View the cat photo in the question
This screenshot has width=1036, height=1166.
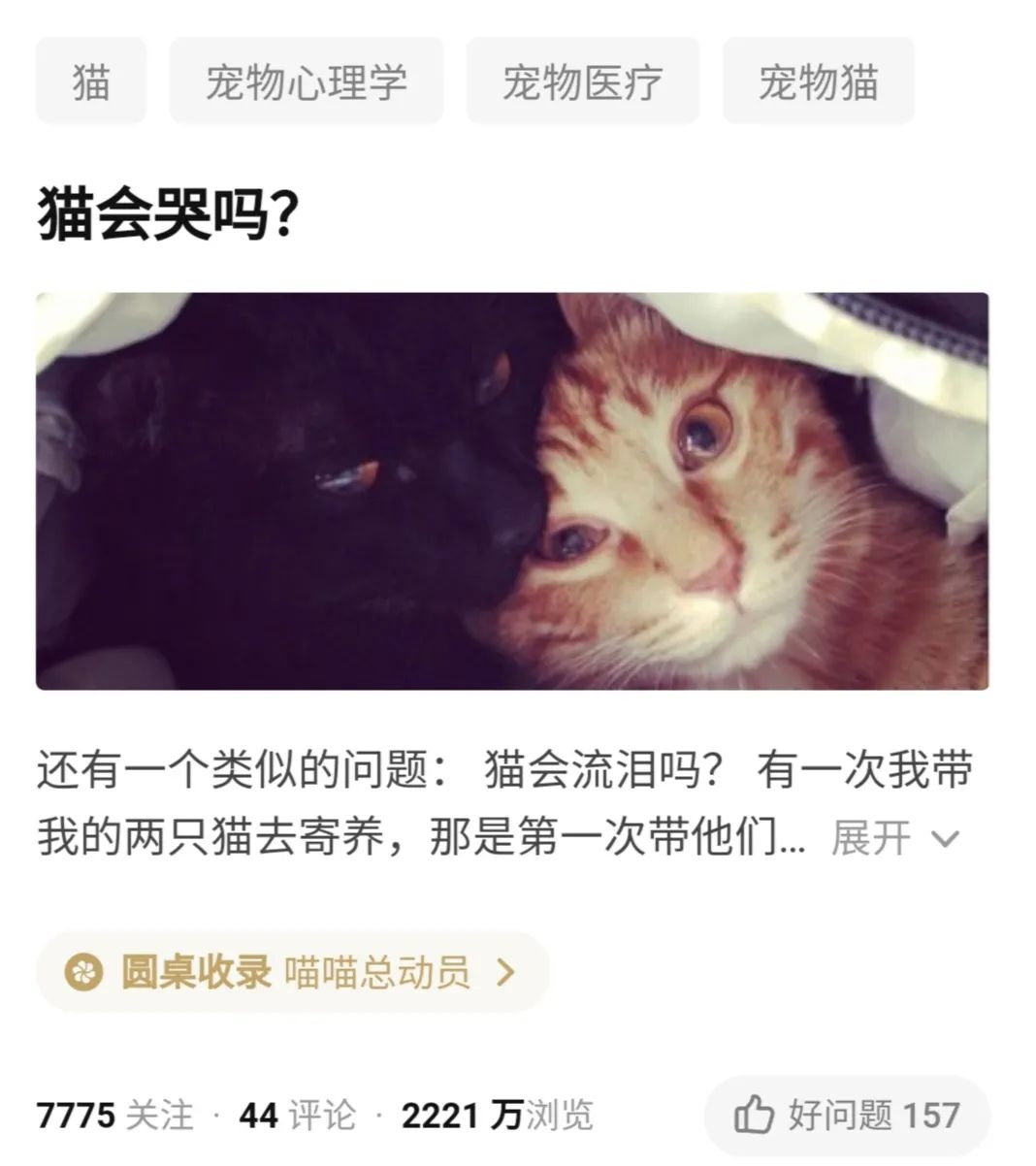(512, 491)
